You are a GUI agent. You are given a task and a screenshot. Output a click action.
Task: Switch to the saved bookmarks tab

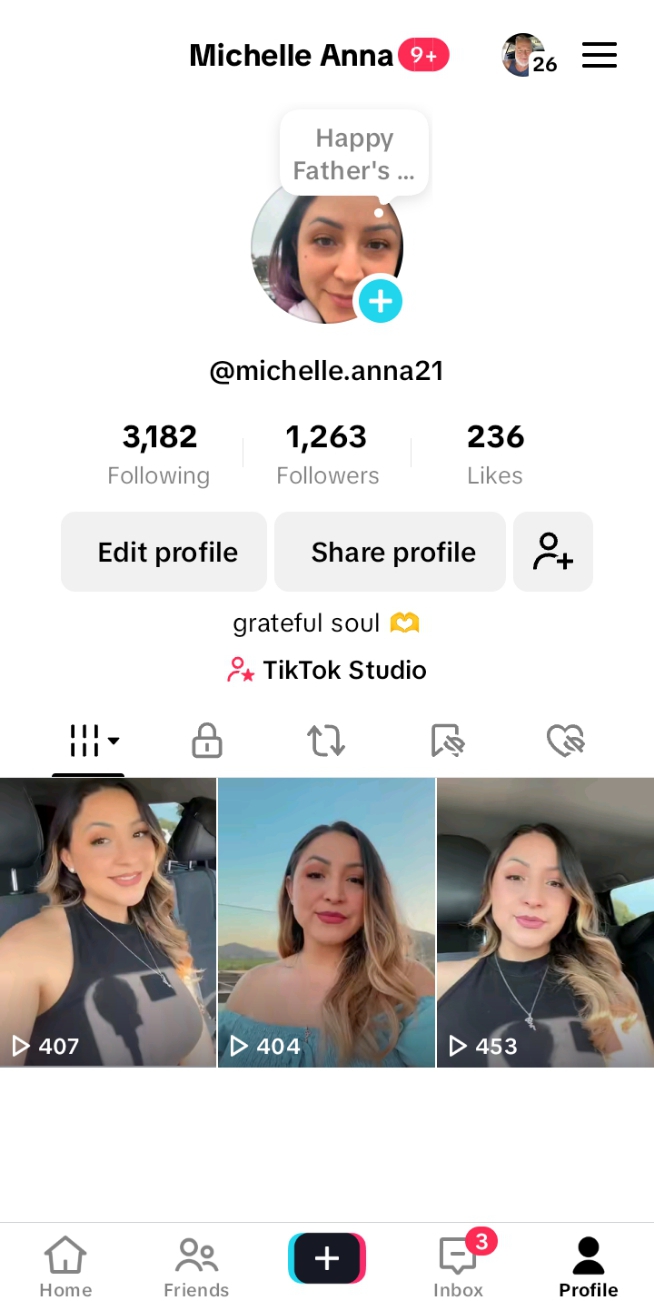coord(447,741)
